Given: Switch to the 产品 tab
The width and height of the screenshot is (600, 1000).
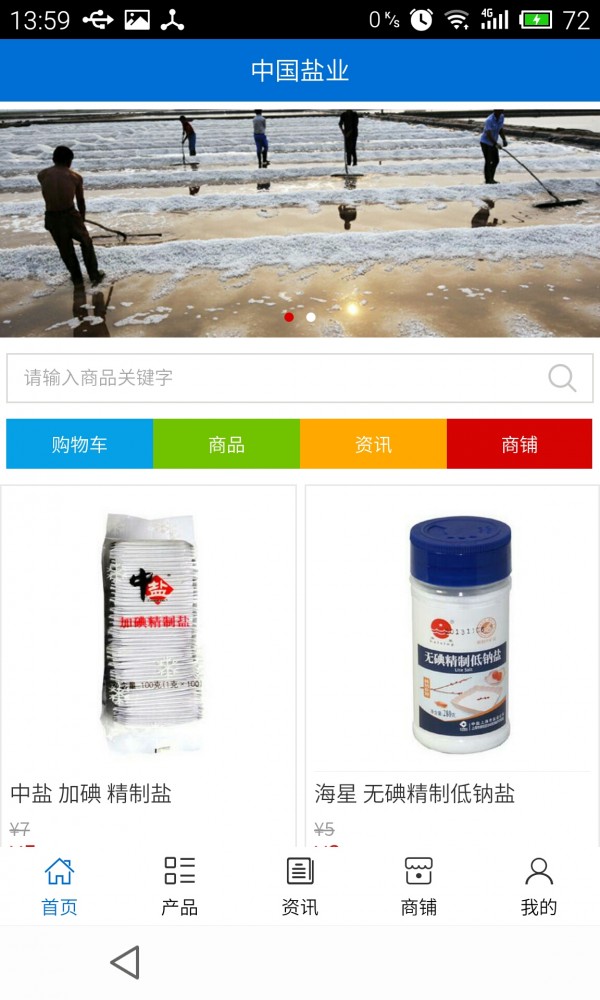Looking at the screenshot, I should 179,886.
